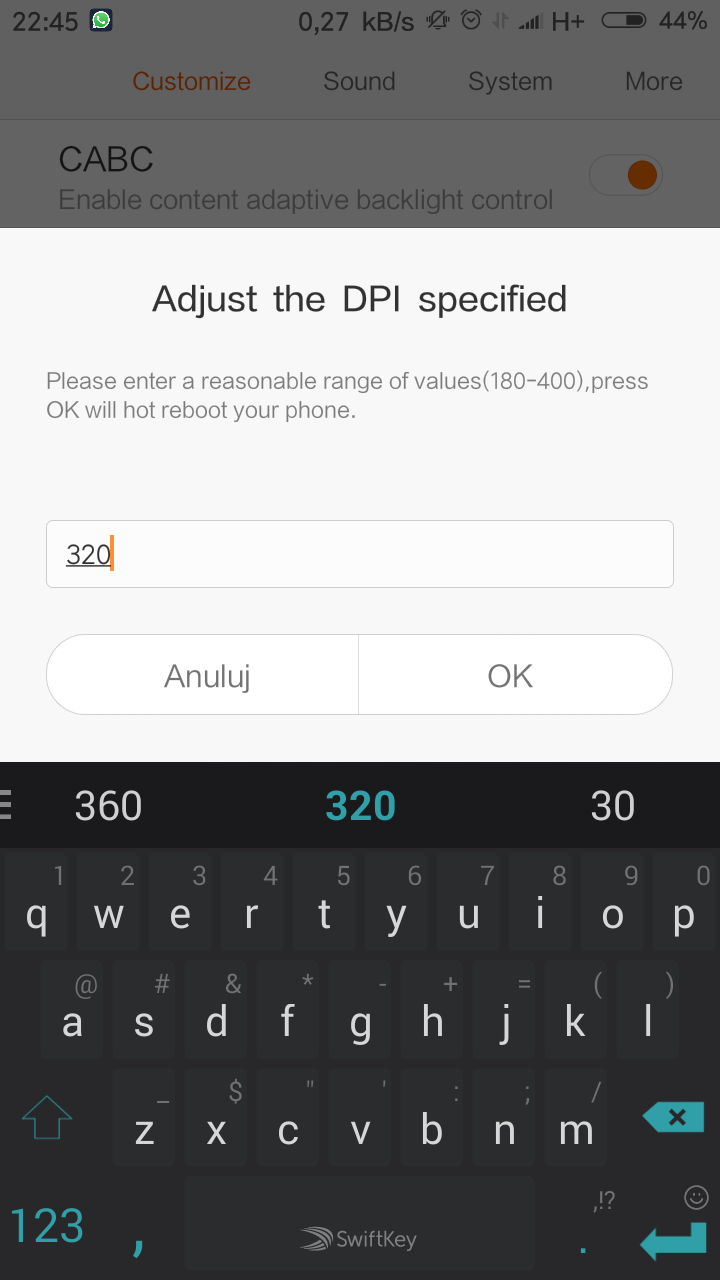Choose the 320 keyboard suggestion

tap(360, 806)
